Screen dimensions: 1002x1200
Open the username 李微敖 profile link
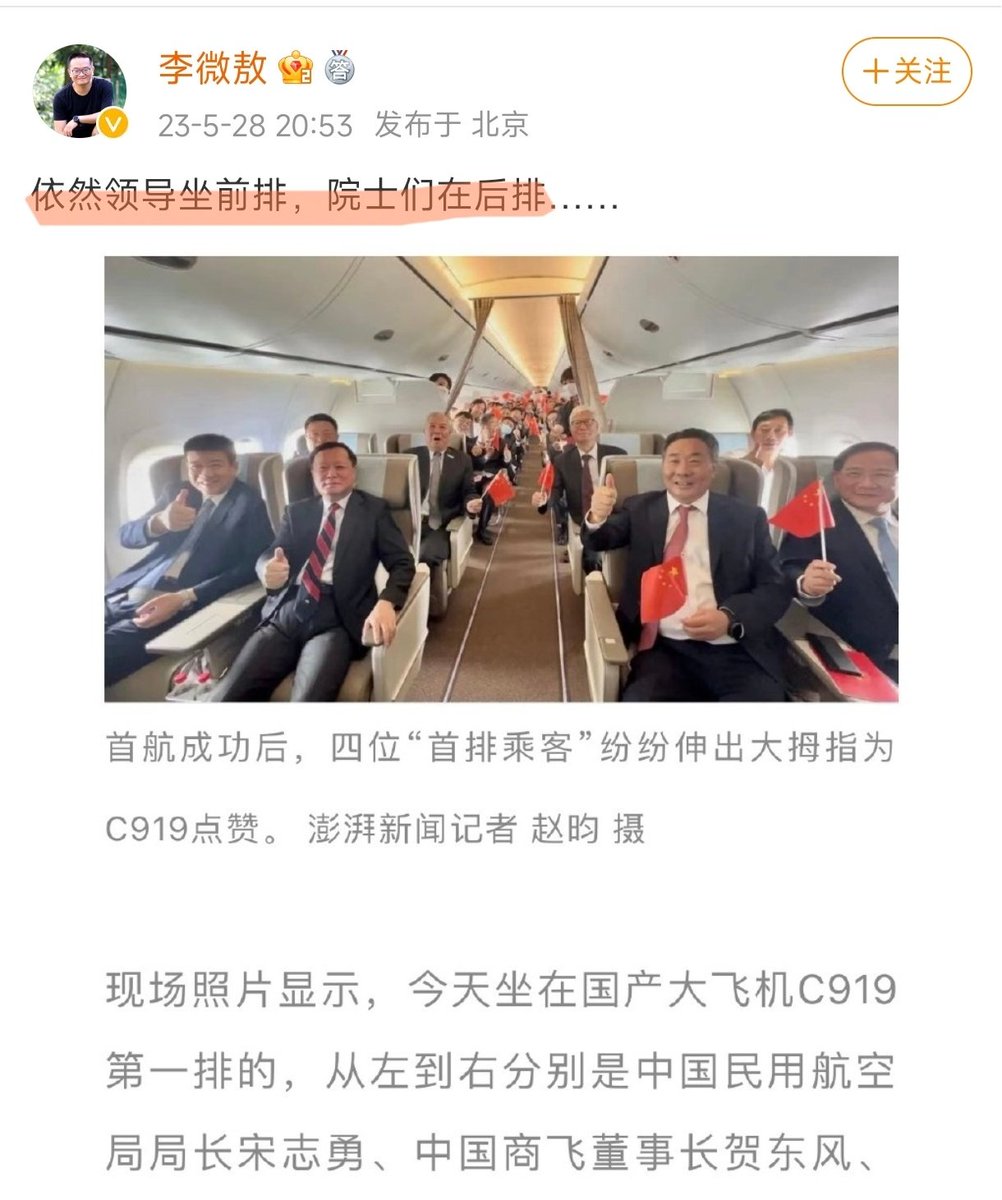[x=213, y=68]
